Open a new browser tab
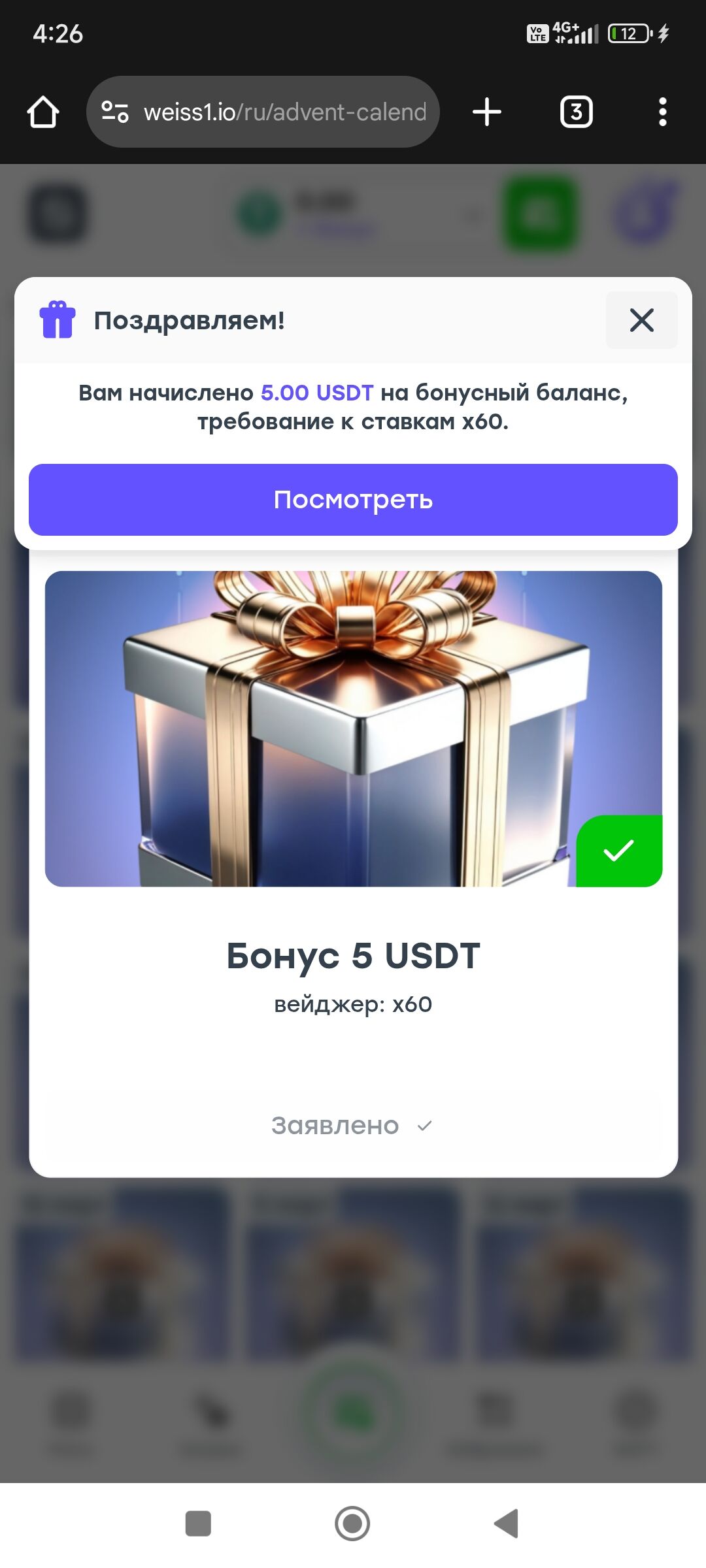706x1568 pixels. 487,112
